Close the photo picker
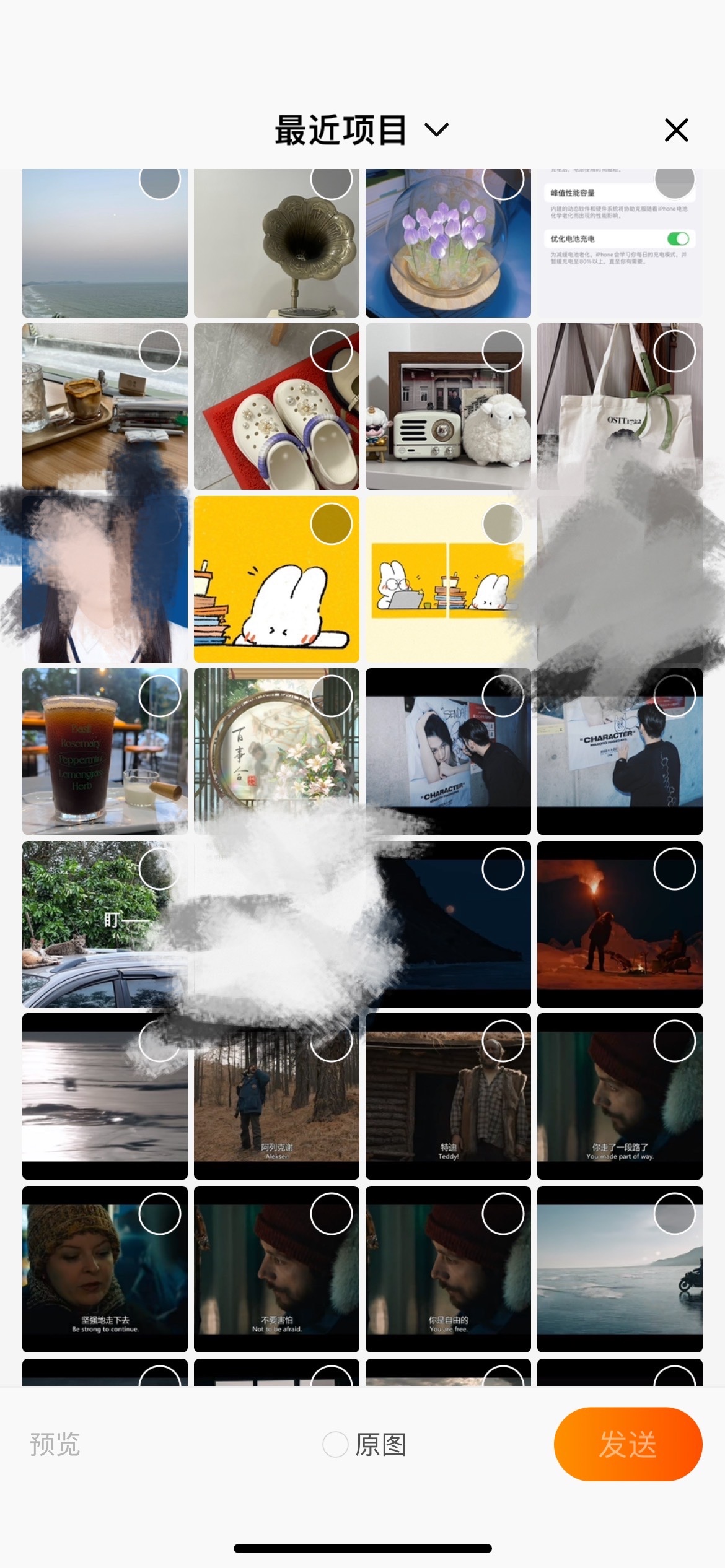The height and width of the screenshot is (1568, 725). pyautogui.click(x=676, y=130)
